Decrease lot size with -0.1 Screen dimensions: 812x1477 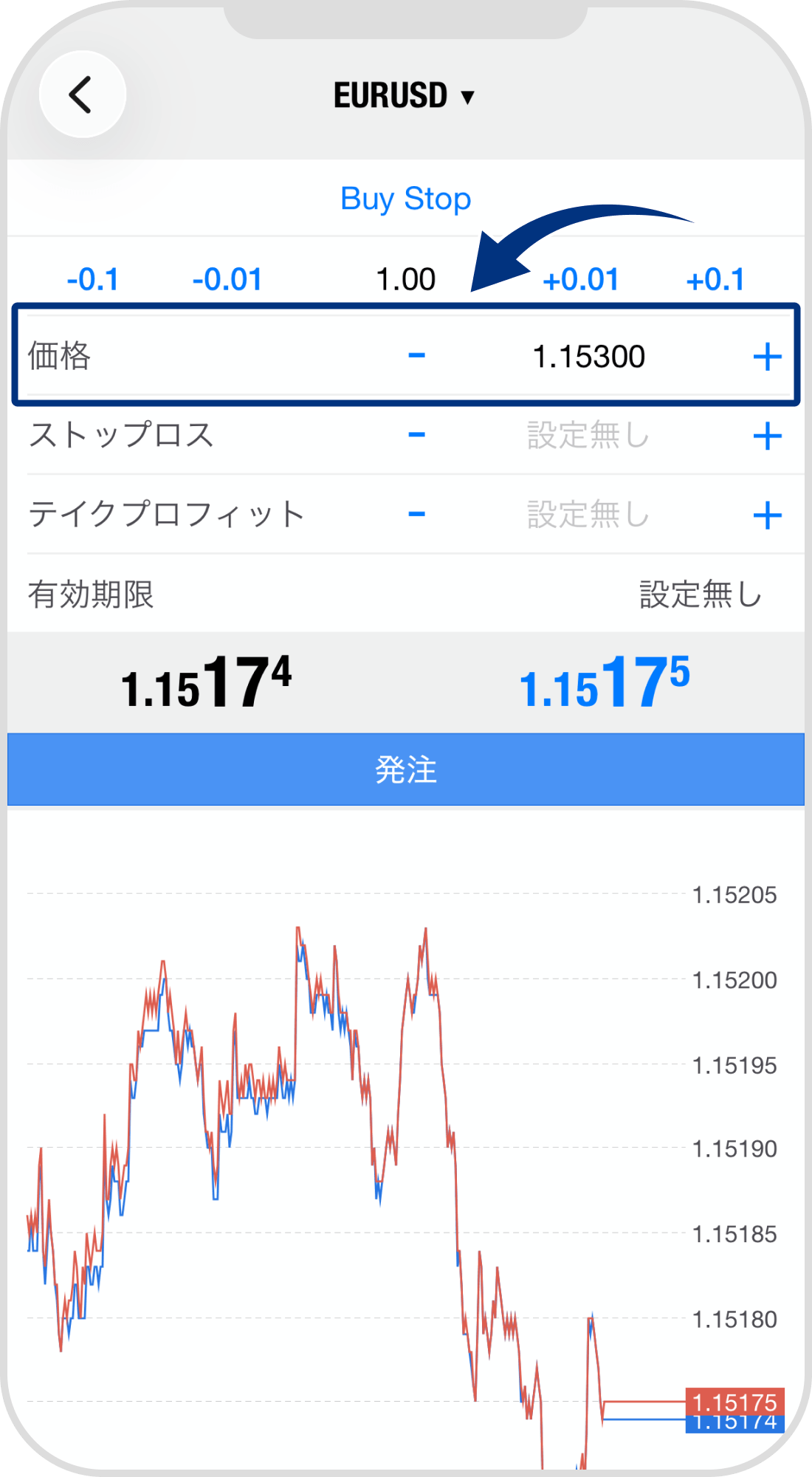pyautogui.click(x=92, y=279)
